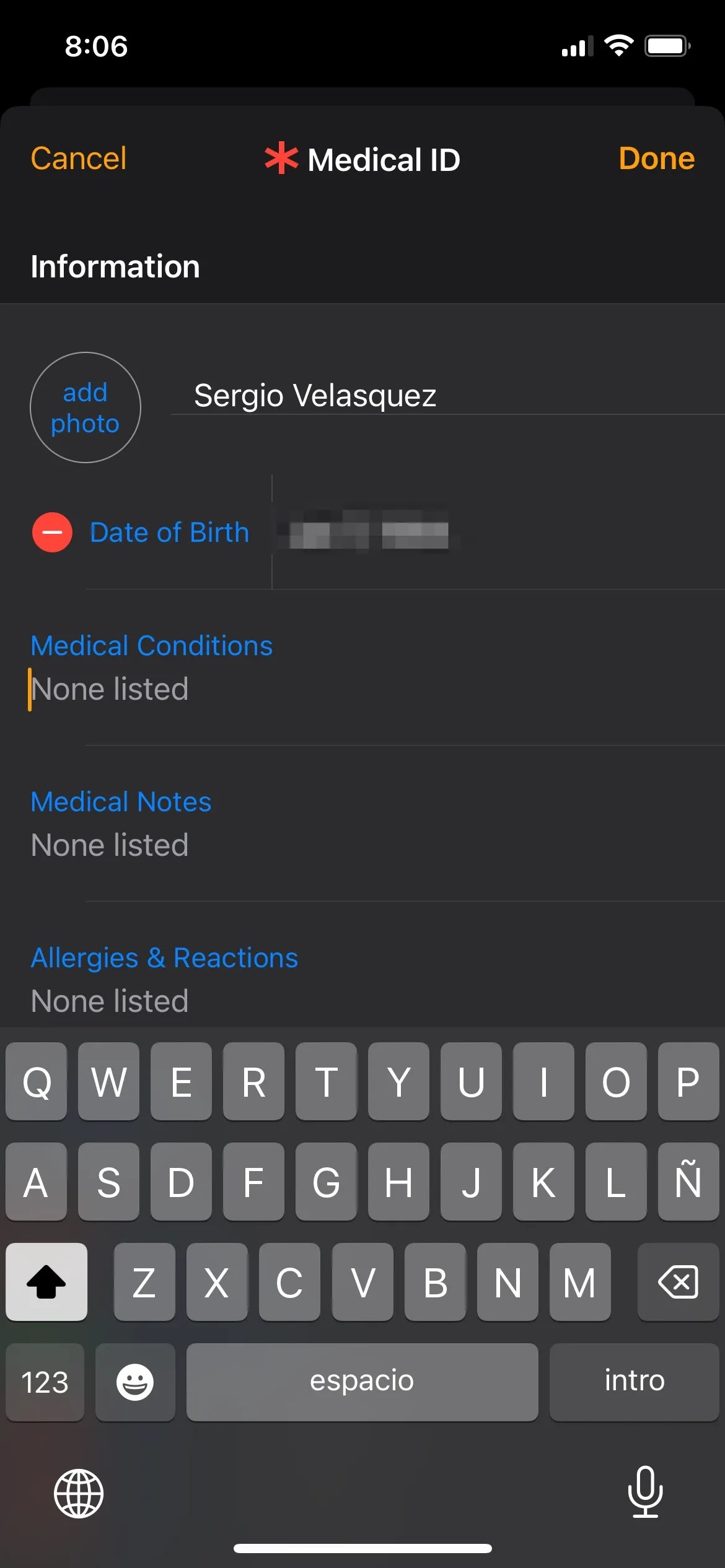The height and width of the screenshot is (1568, 725).
Task: Tap Done to save Medical ID changes
Action: (656, 159)
